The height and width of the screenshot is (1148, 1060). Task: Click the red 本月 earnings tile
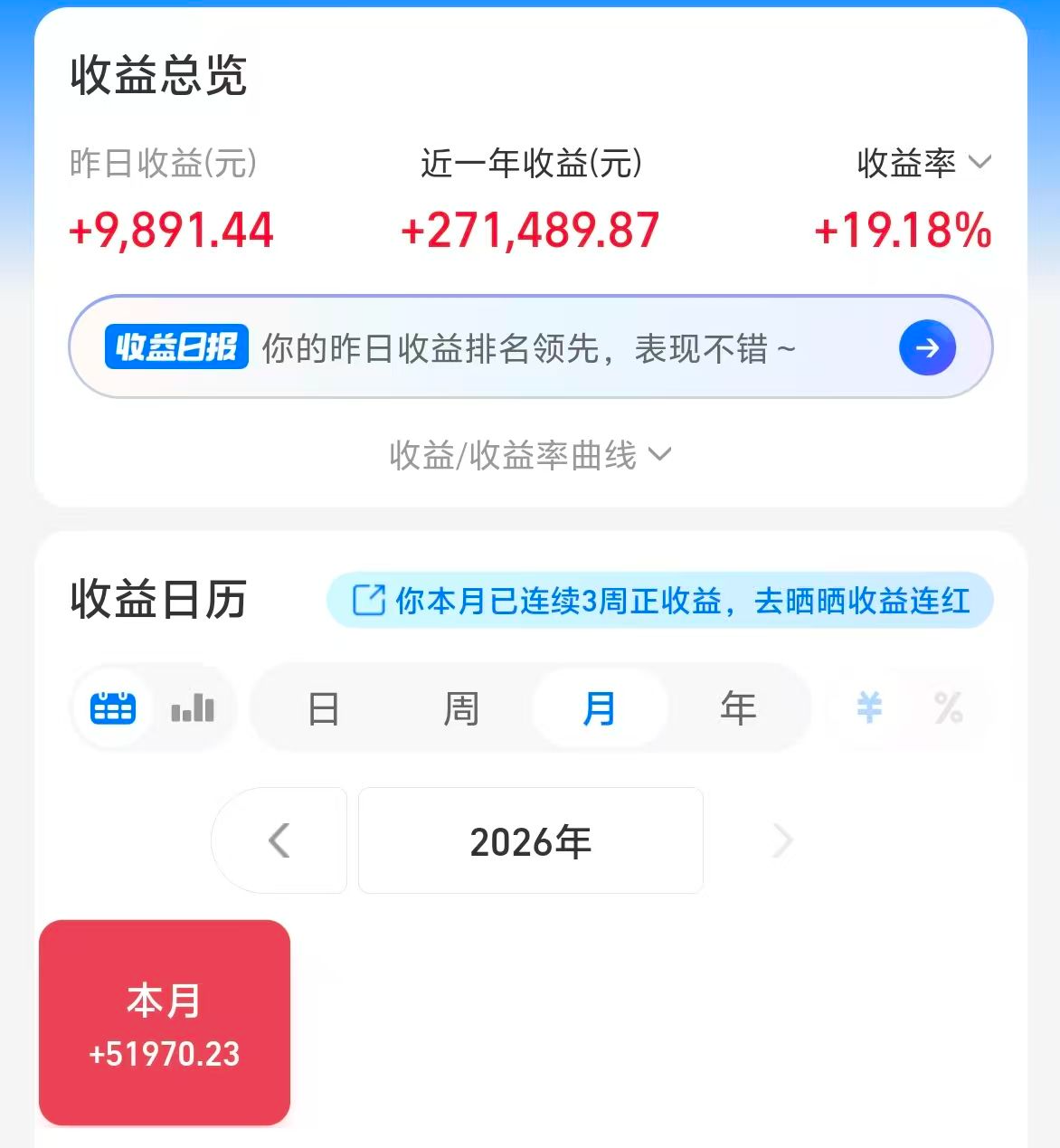click(164, 1023)
